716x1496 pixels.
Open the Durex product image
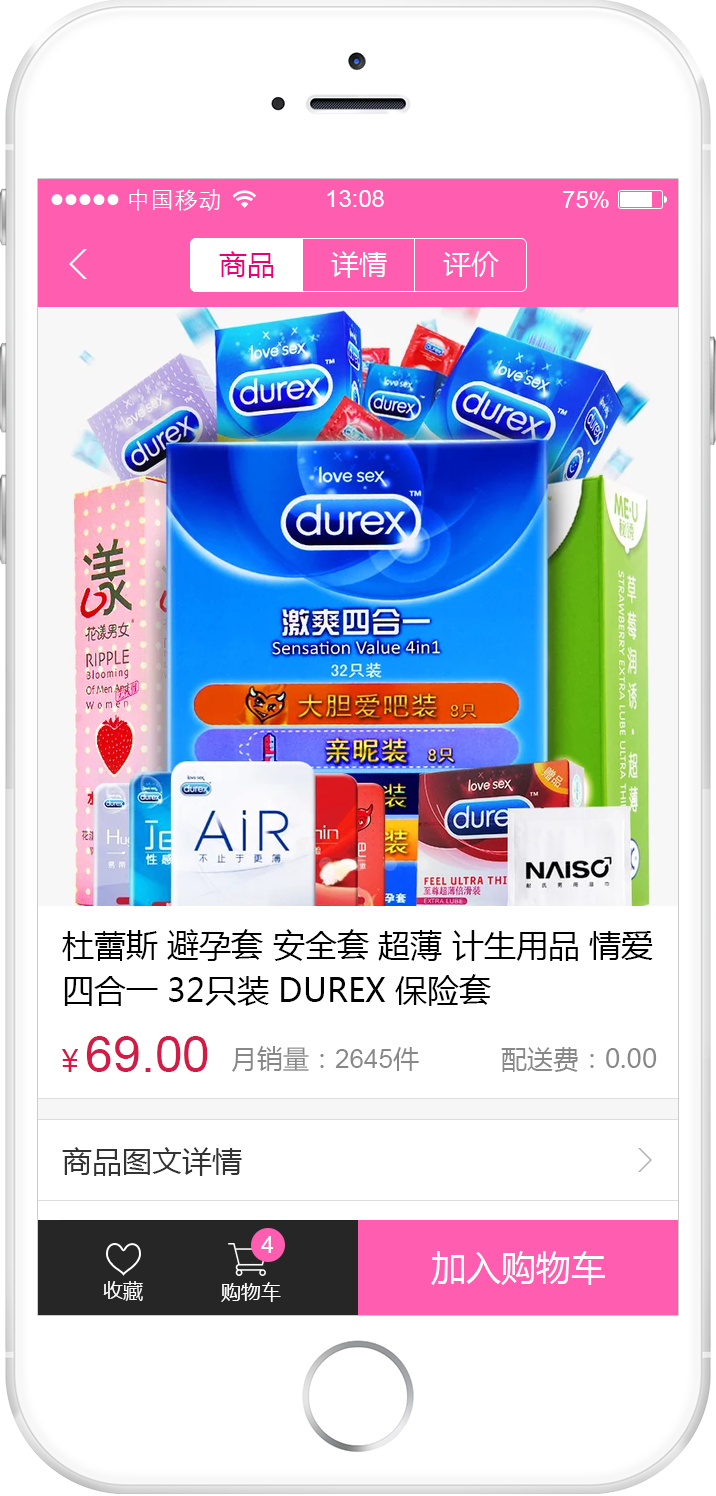point(358,606)
